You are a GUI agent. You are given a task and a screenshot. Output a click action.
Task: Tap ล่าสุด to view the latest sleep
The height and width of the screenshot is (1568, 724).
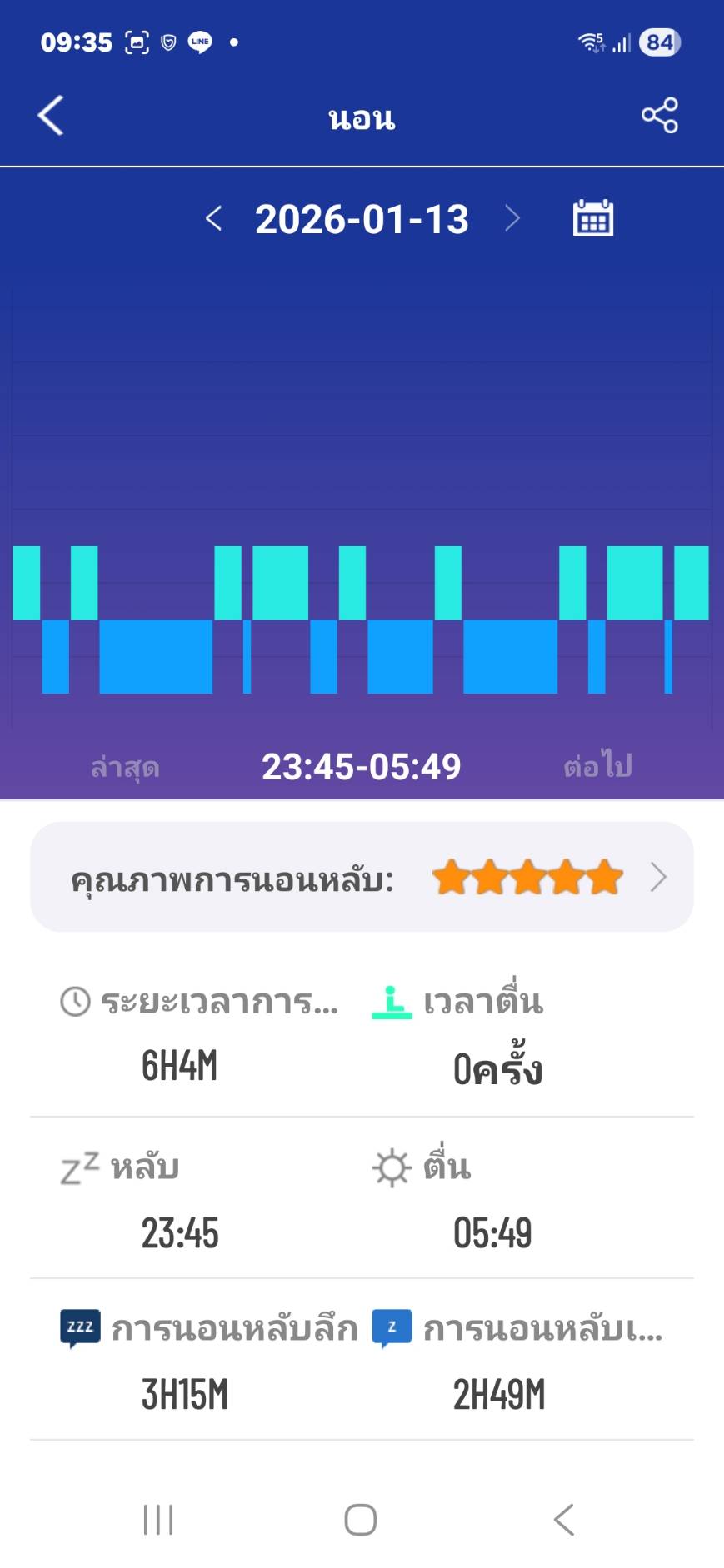(x=125, y=766)
